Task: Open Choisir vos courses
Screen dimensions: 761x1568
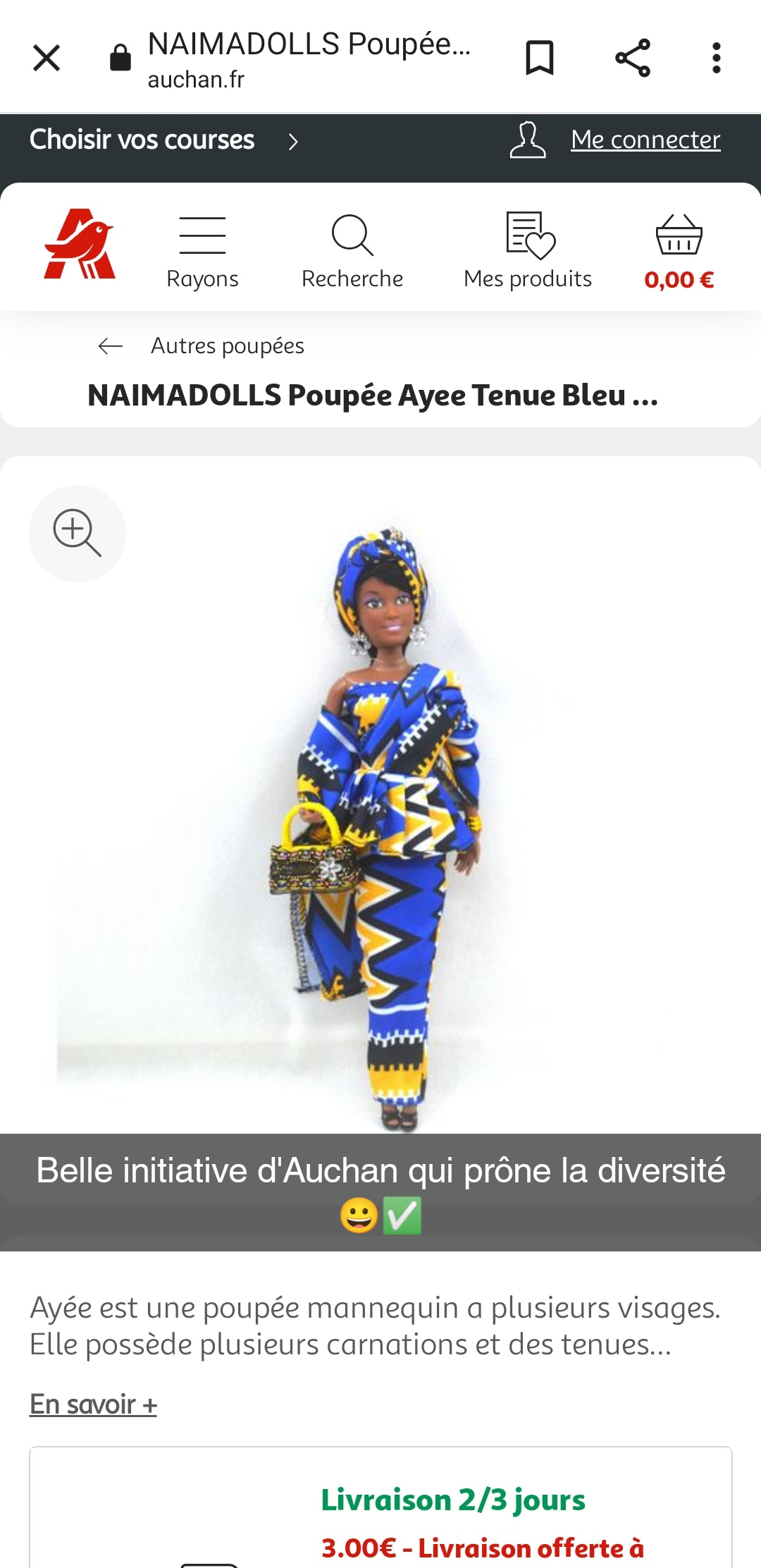Action: pyautogui.click(x=163, y=140)
